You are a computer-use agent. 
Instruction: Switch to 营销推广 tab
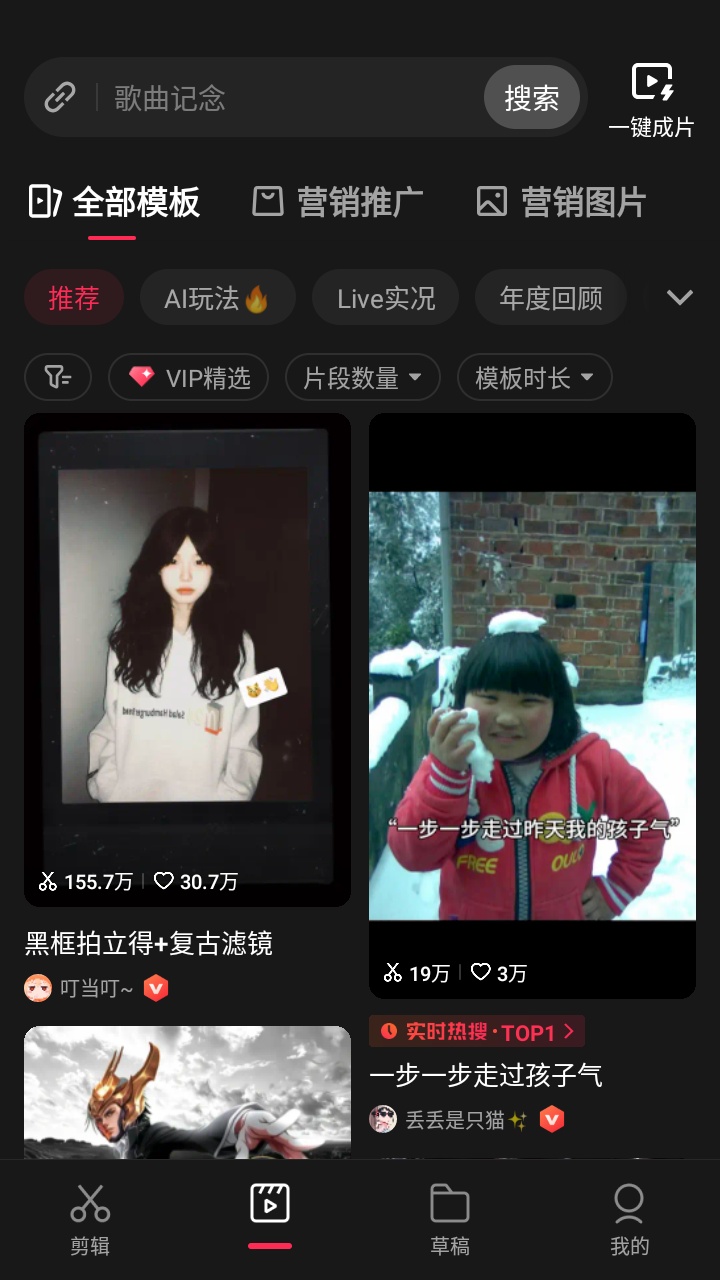pos(338,202)
